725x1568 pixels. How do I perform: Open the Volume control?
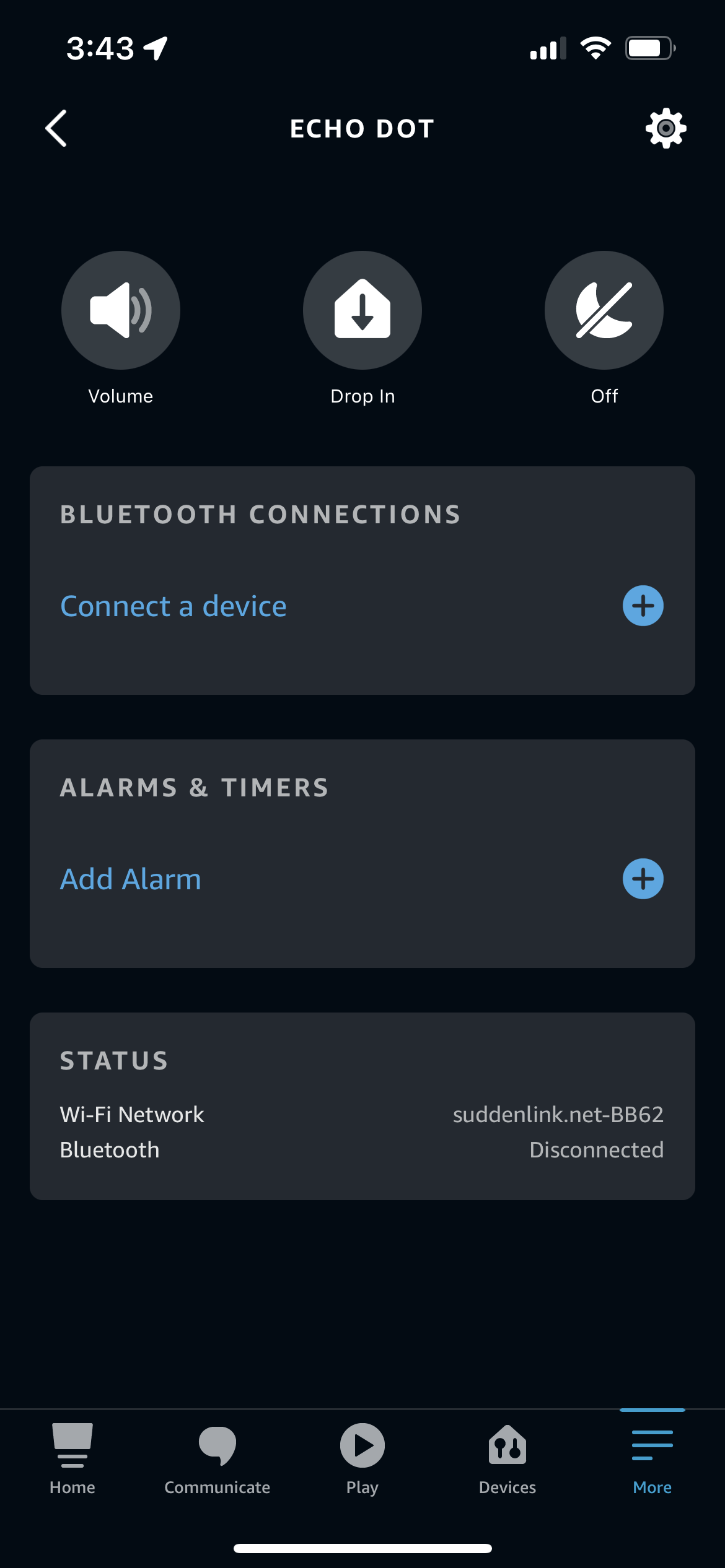click(121, 310)
